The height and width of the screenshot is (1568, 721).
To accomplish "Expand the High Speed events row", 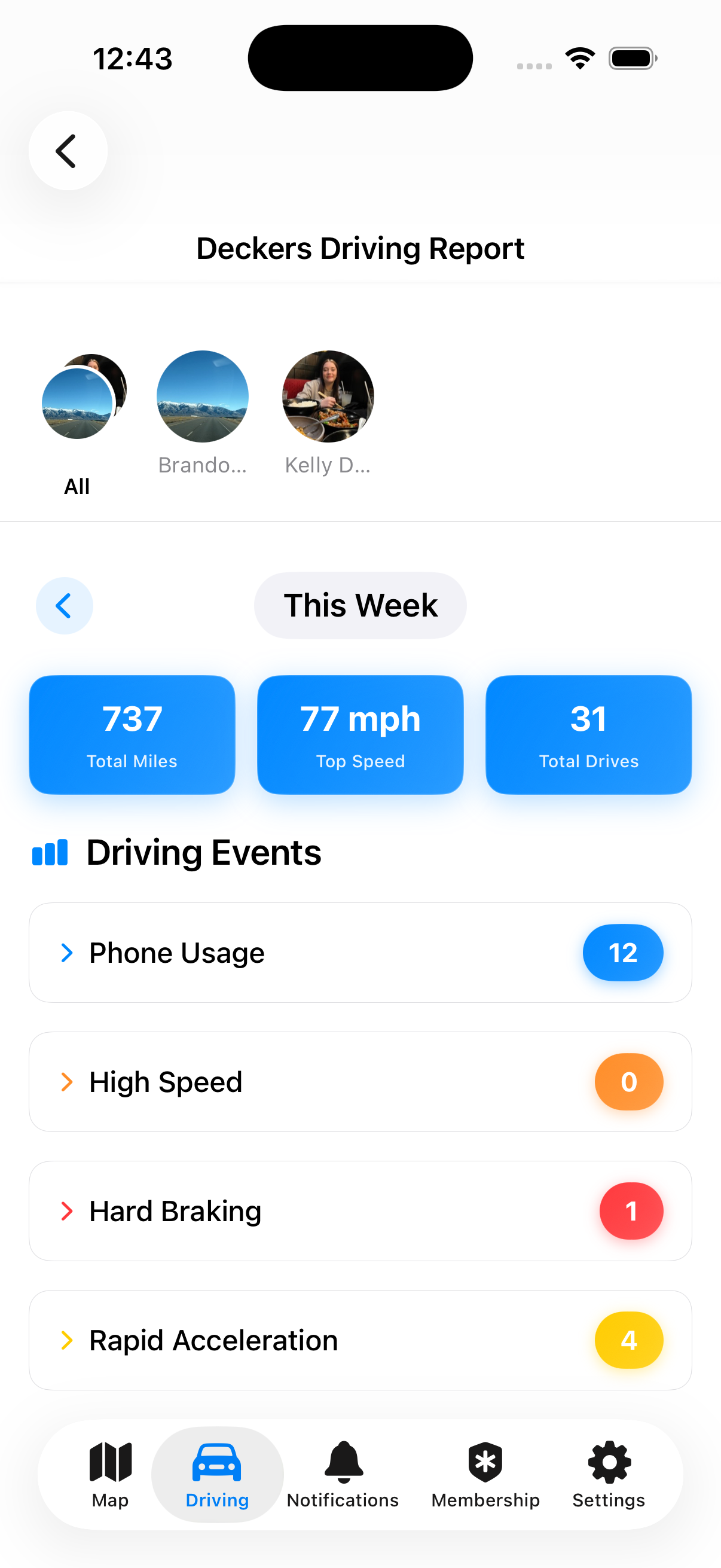I will click(x=360, y=1082).
